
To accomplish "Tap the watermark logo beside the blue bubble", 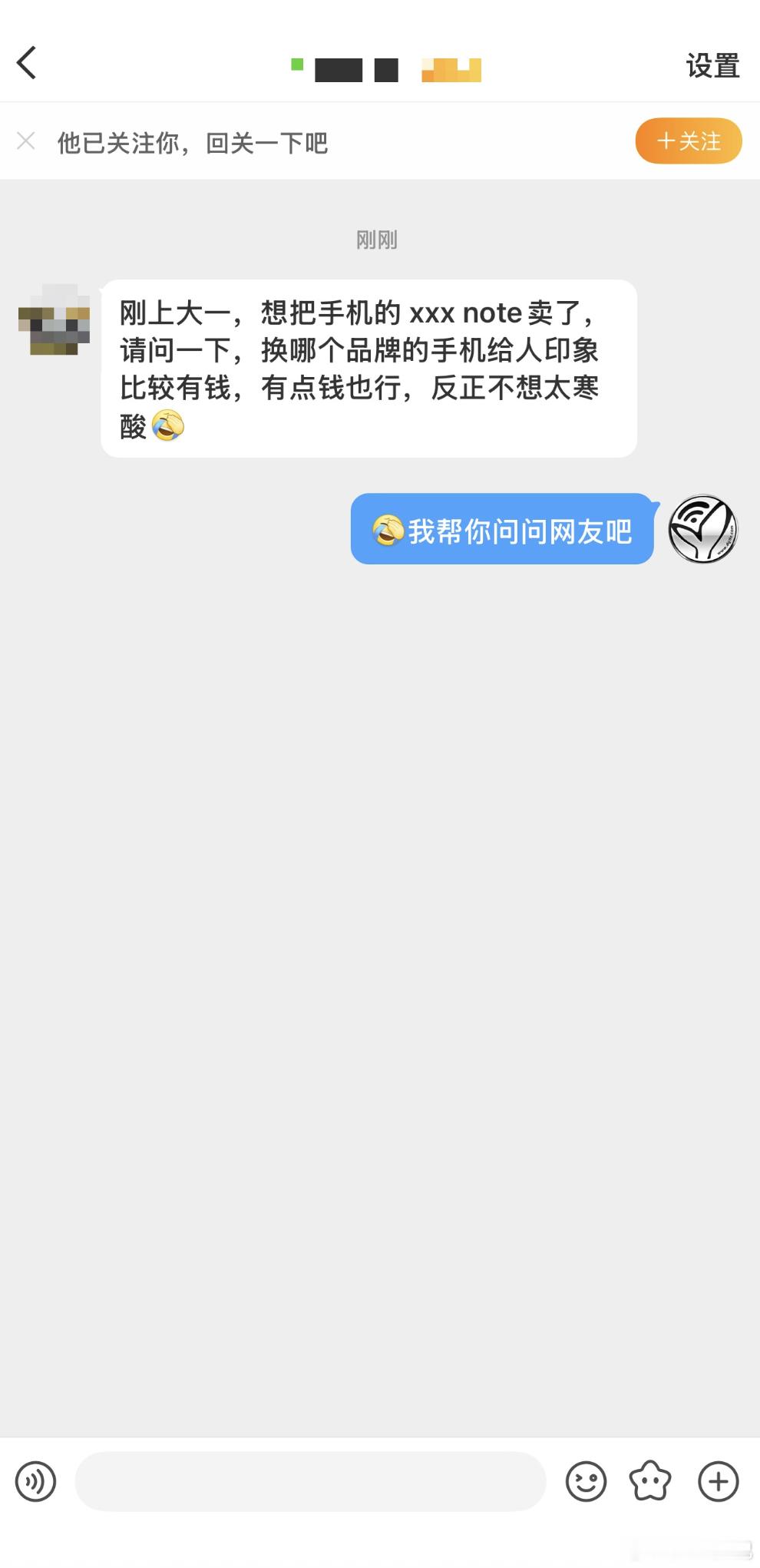I will pyautogui.click(x=702, y=530).
